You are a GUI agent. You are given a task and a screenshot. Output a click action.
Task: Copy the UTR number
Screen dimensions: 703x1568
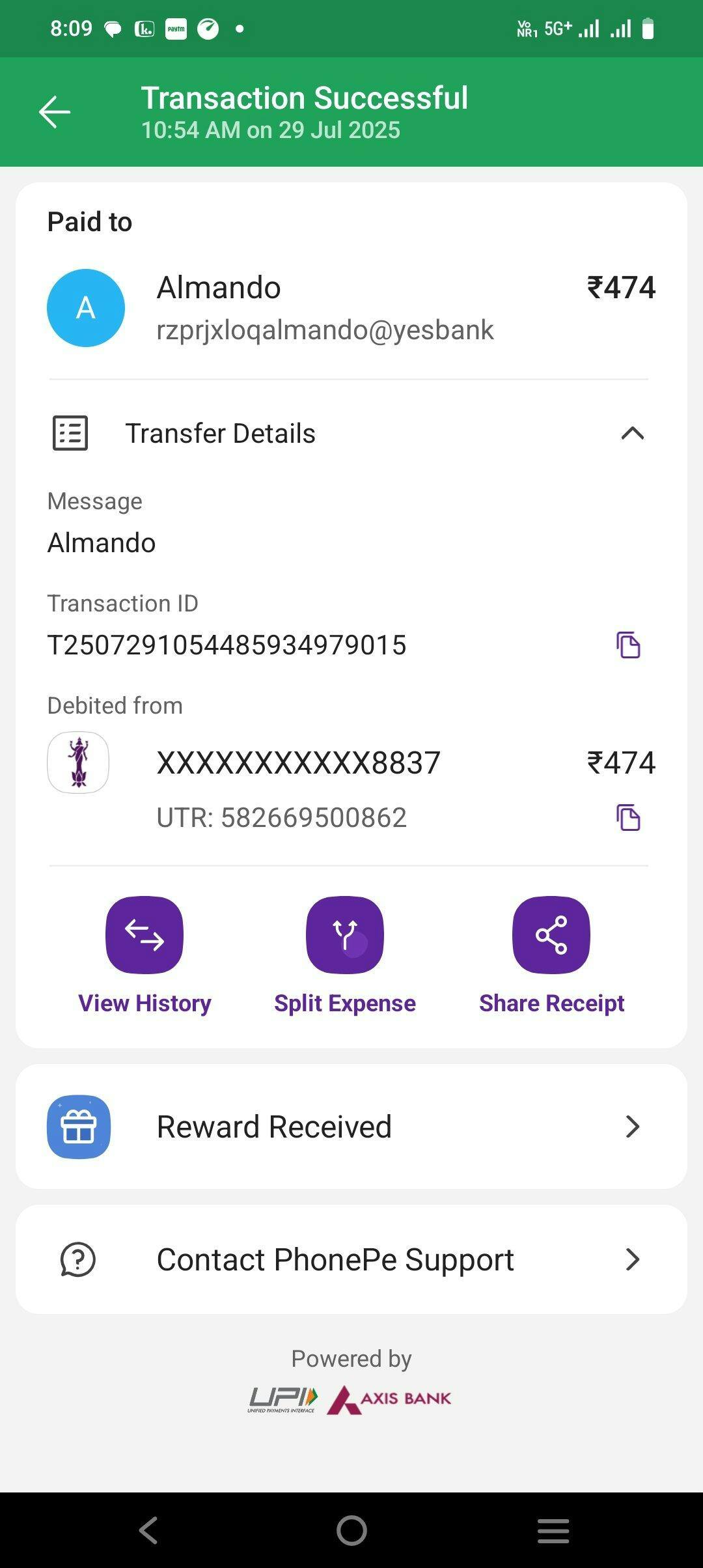[628, 818]
